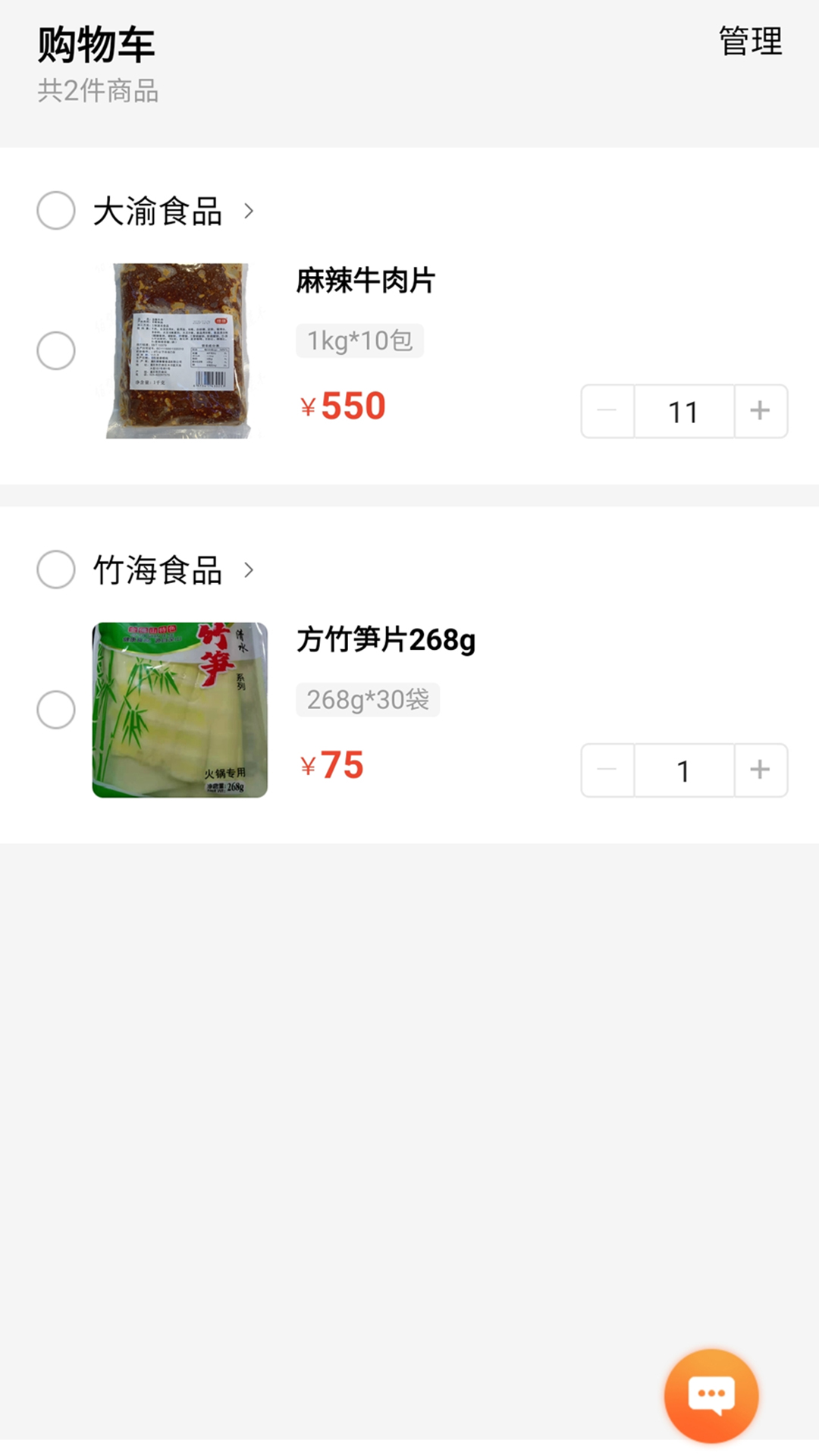Select the 麻辣牛肉片 item checkbox
This screenshot has width=819, height=1456.
coord(56,351)
